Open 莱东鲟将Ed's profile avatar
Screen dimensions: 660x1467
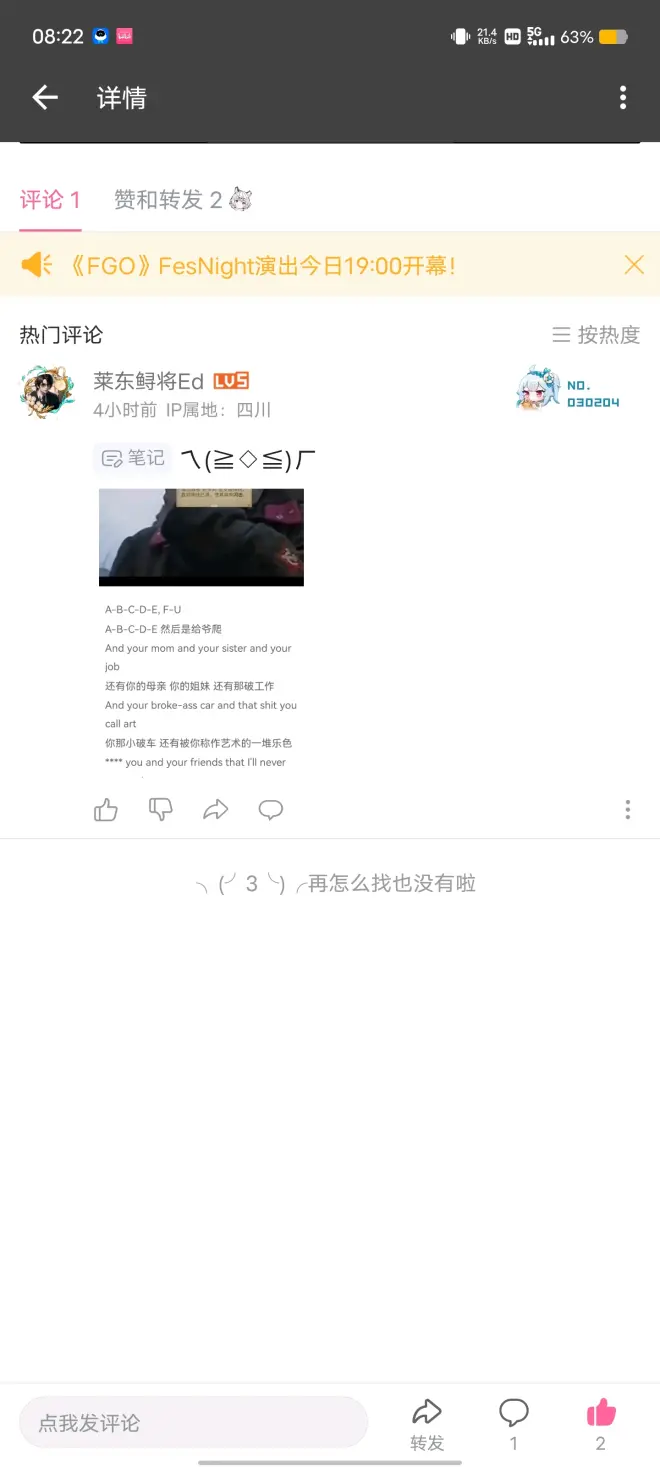point(47,392)
